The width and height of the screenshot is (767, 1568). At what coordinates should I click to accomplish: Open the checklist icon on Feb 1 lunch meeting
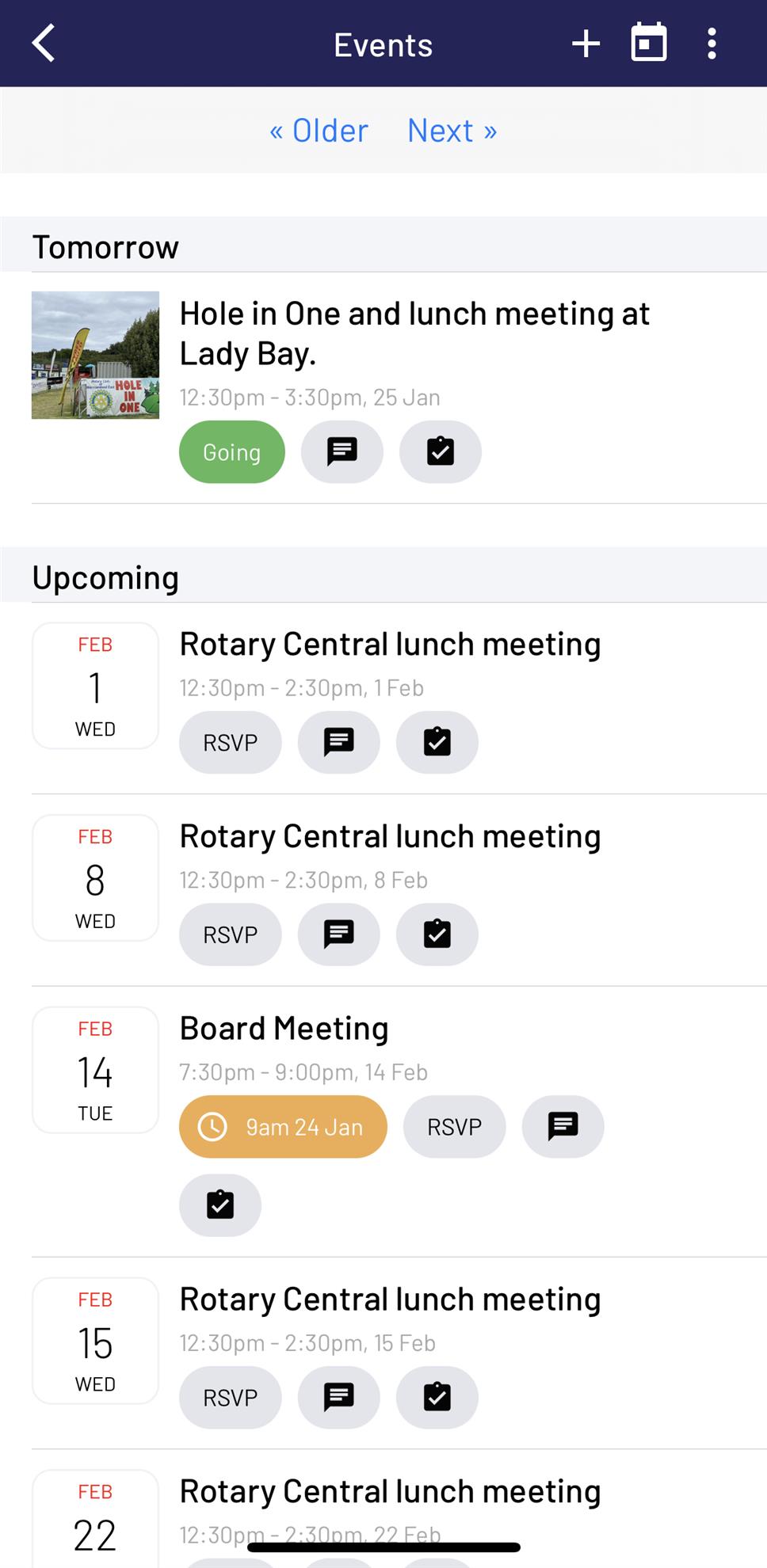click(437, 742)
